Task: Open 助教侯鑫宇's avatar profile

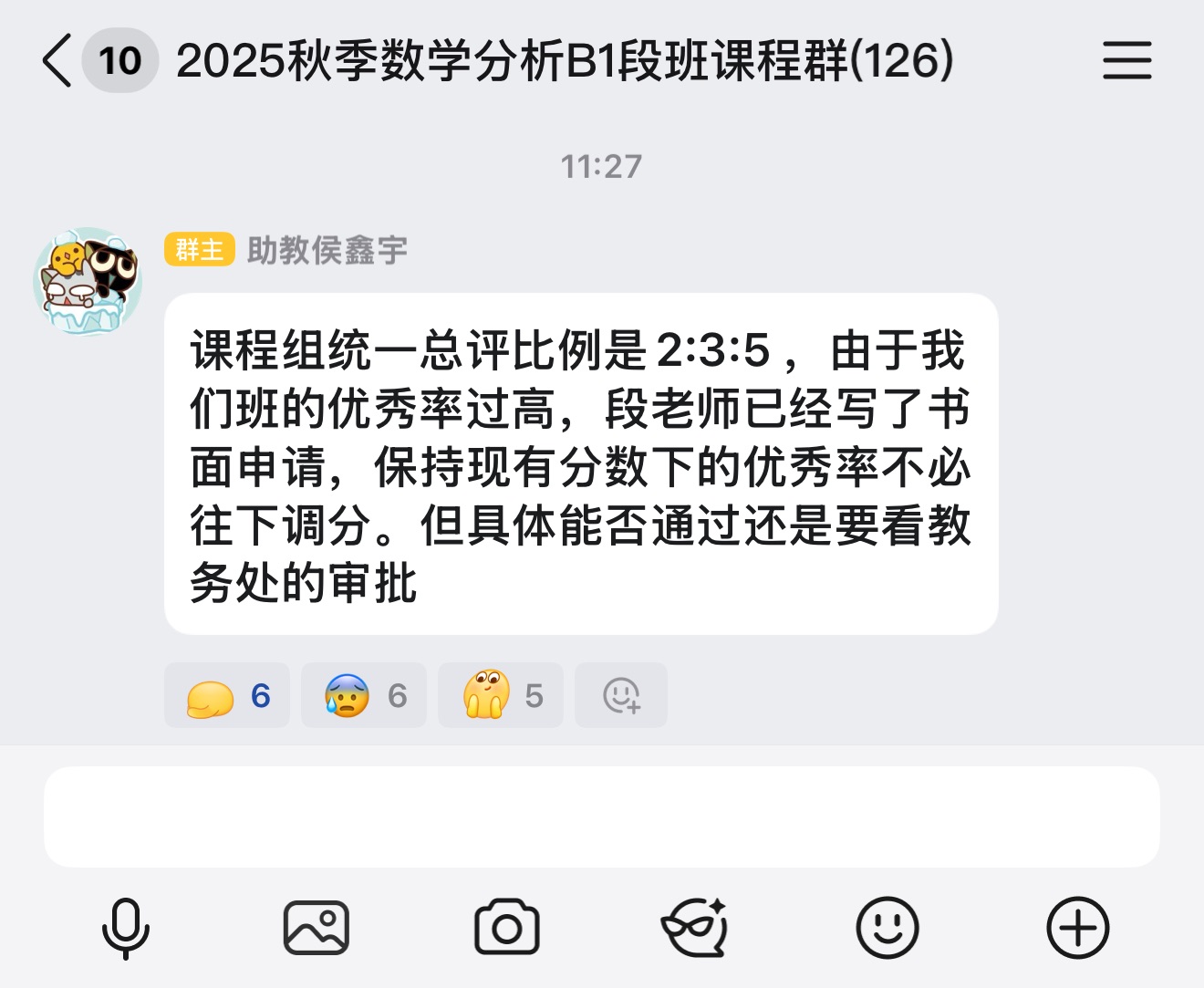Action: (88, 281)
